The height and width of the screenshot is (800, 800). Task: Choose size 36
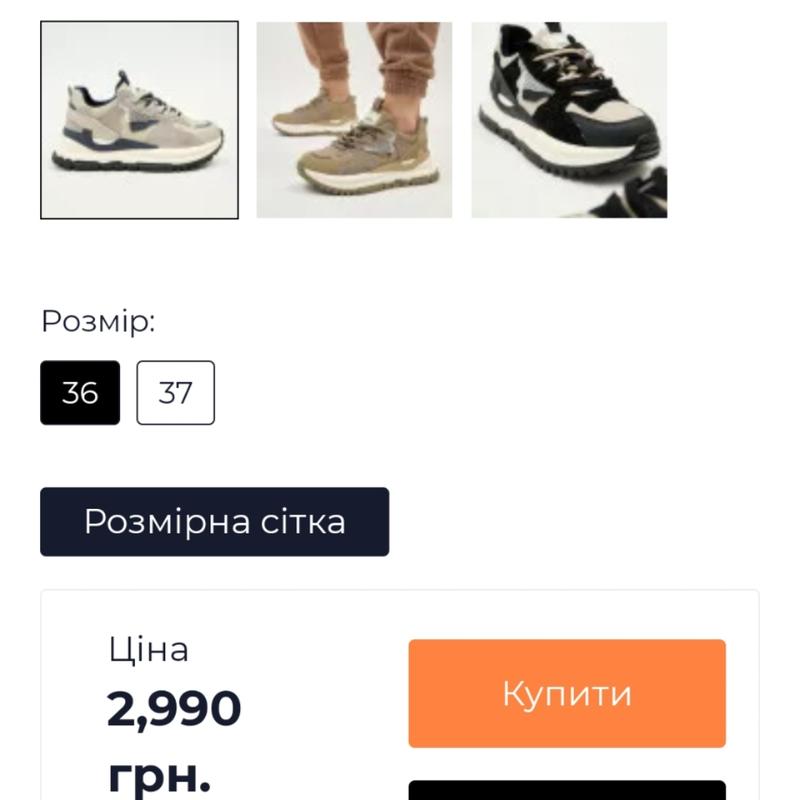click(80, 393)
